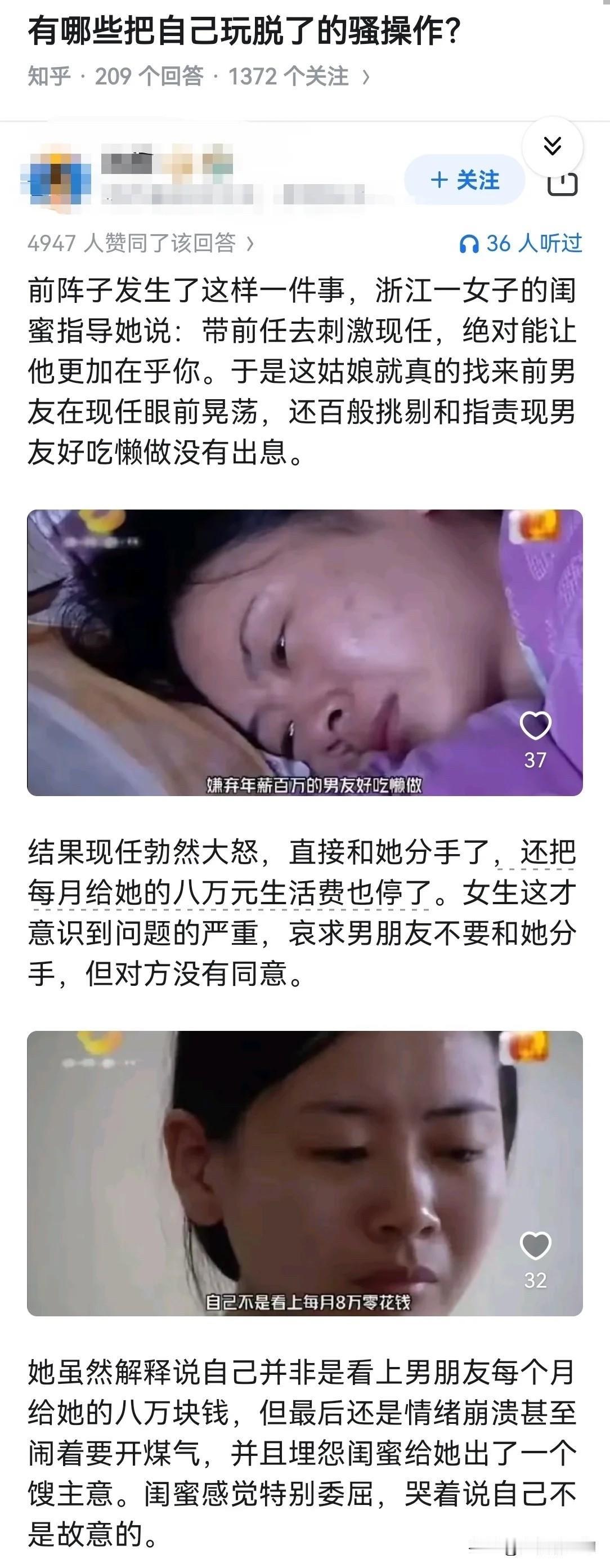Expand the '4947 人赞同了该回答' section via its chevron
The image size is (610, 1568).
pos(249,242)
